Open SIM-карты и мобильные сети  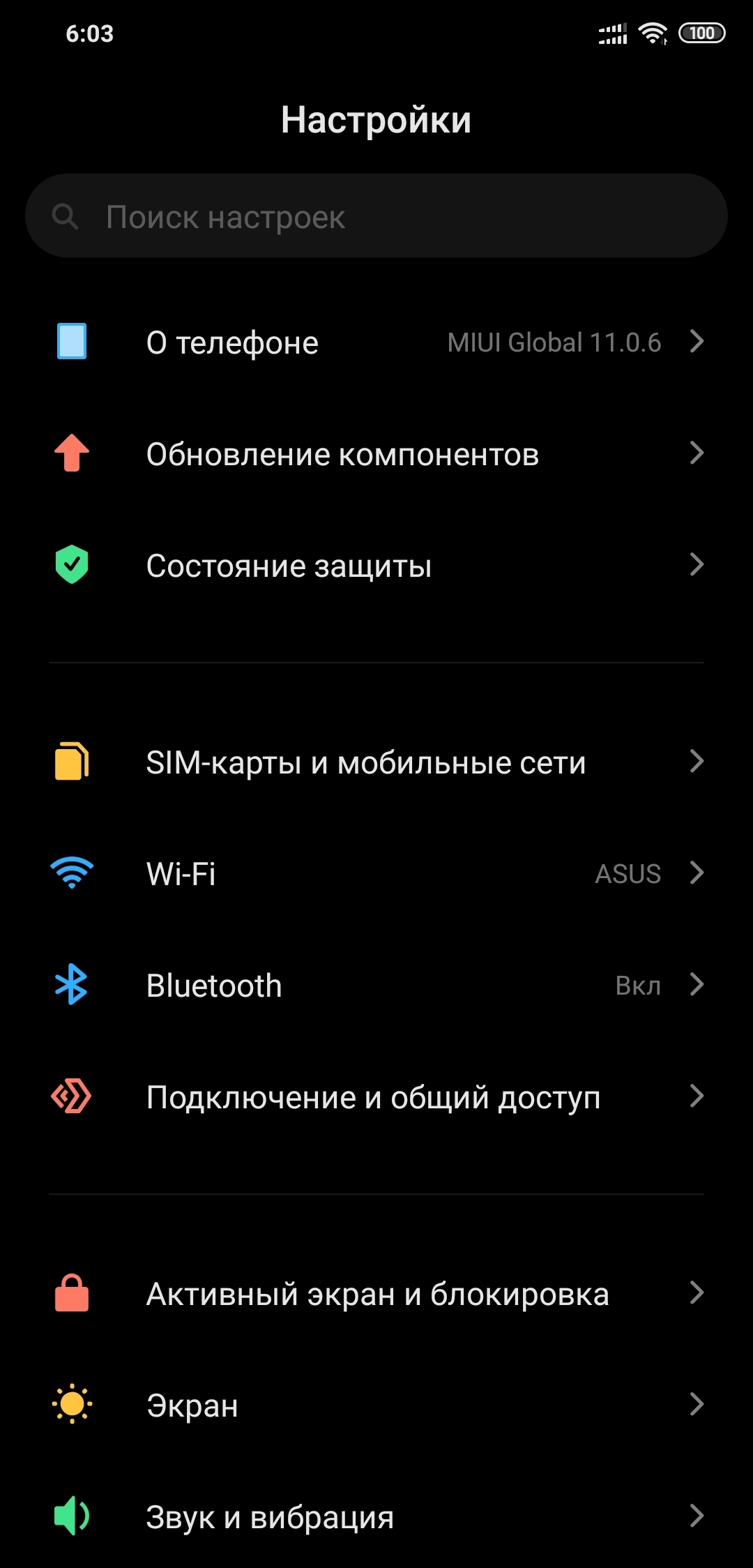click(376, 762)
